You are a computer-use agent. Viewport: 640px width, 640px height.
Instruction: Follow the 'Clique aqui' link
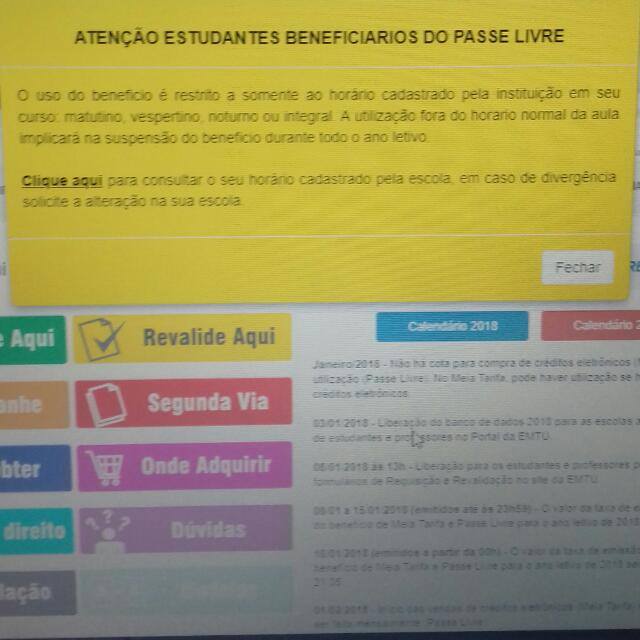click(x=62, y=180)
